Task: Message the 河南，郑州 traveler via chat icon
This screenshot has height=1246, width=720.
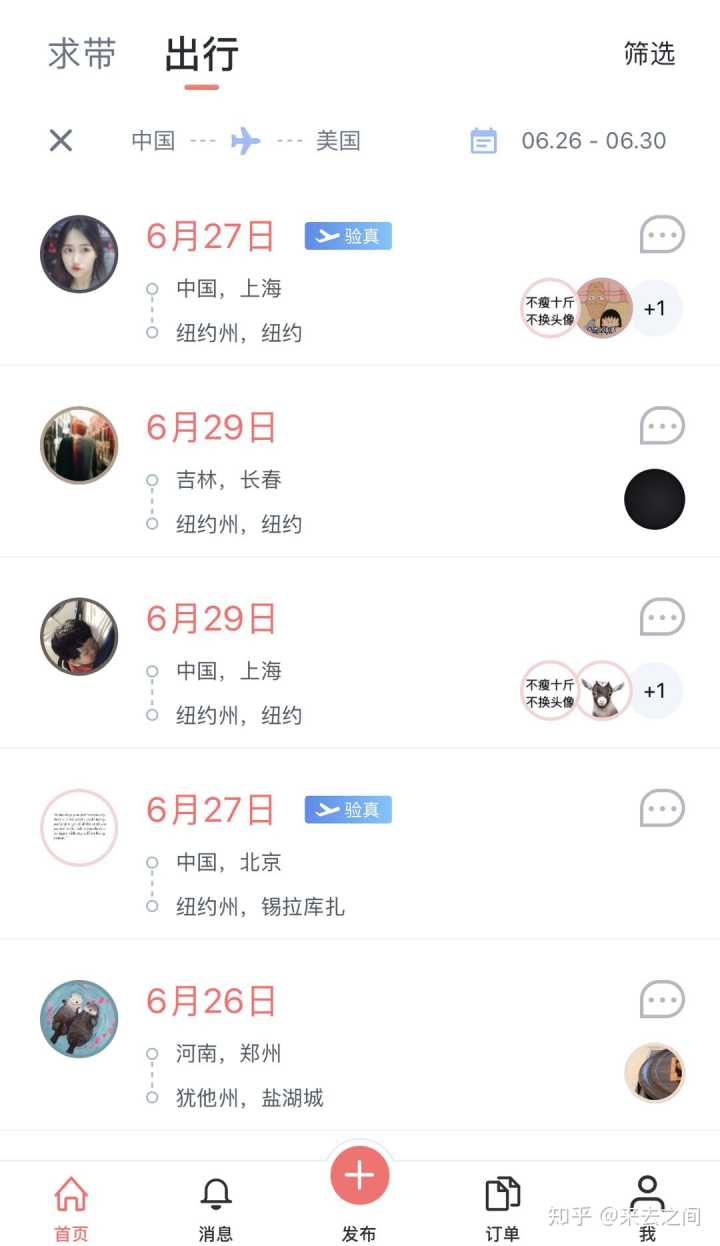Action: pyautogui.click(x=662, y=999)
